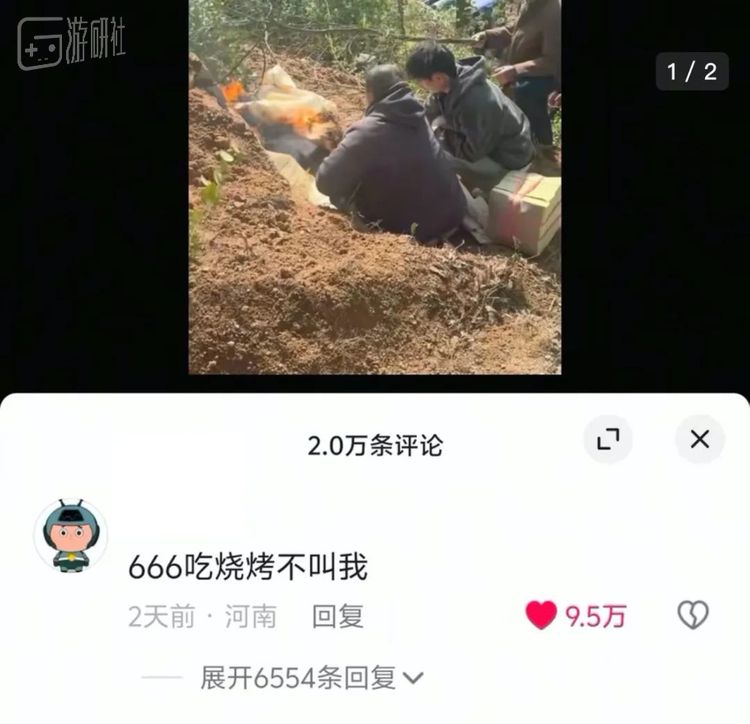750x724 pixels.
Task: Expand the 6554 replies
Action: (x=311, y=678)
